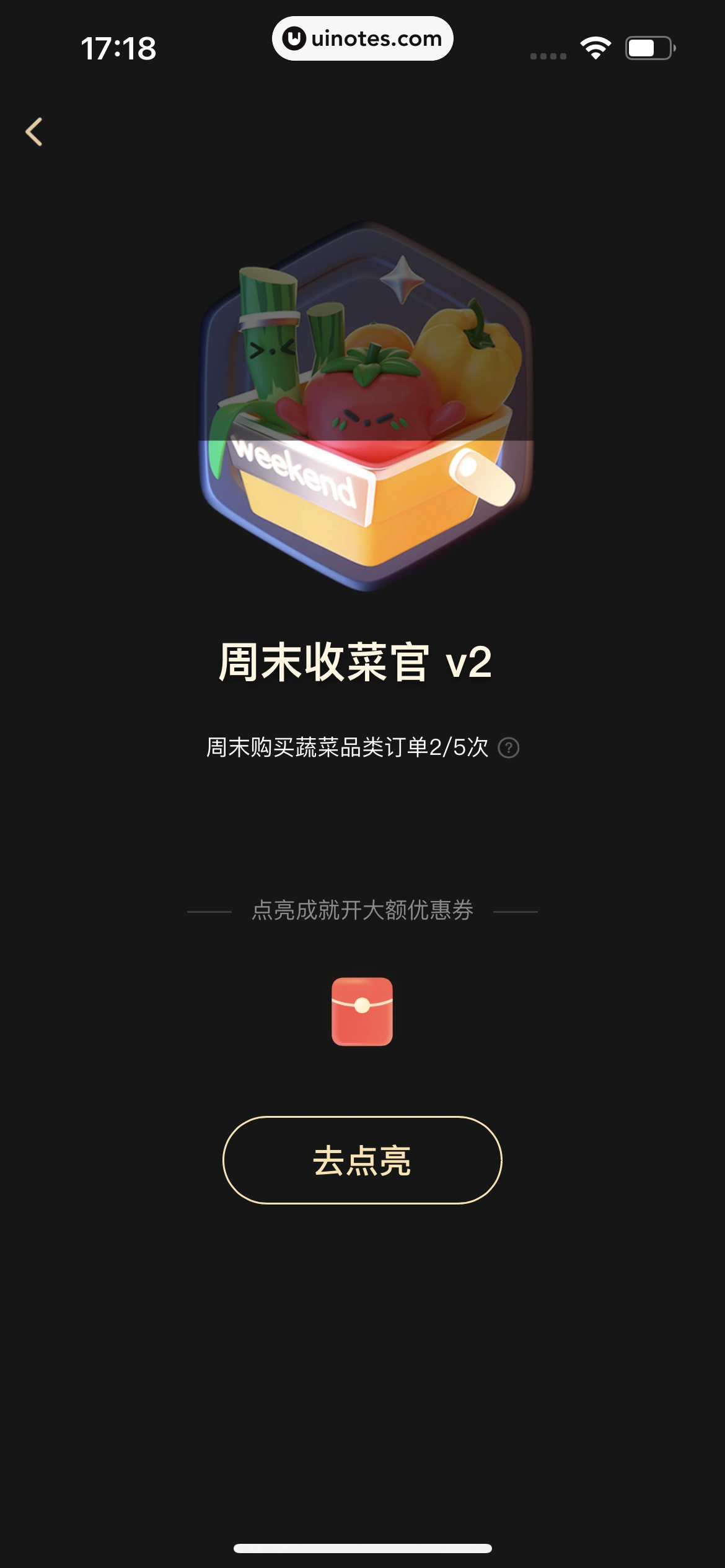Viewport: 725px width, 1568px height.
Task: Open the uinotes.com logo pill
Action: tap(362, 38)
